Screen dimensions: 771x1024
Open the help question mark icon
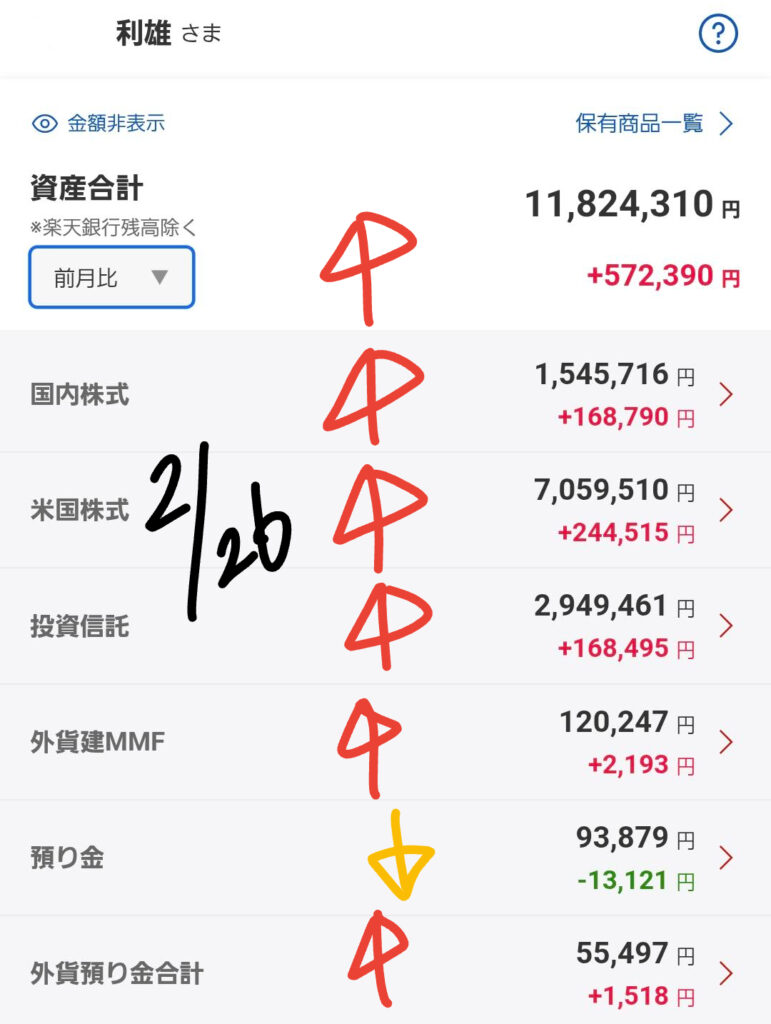point(717,35)
